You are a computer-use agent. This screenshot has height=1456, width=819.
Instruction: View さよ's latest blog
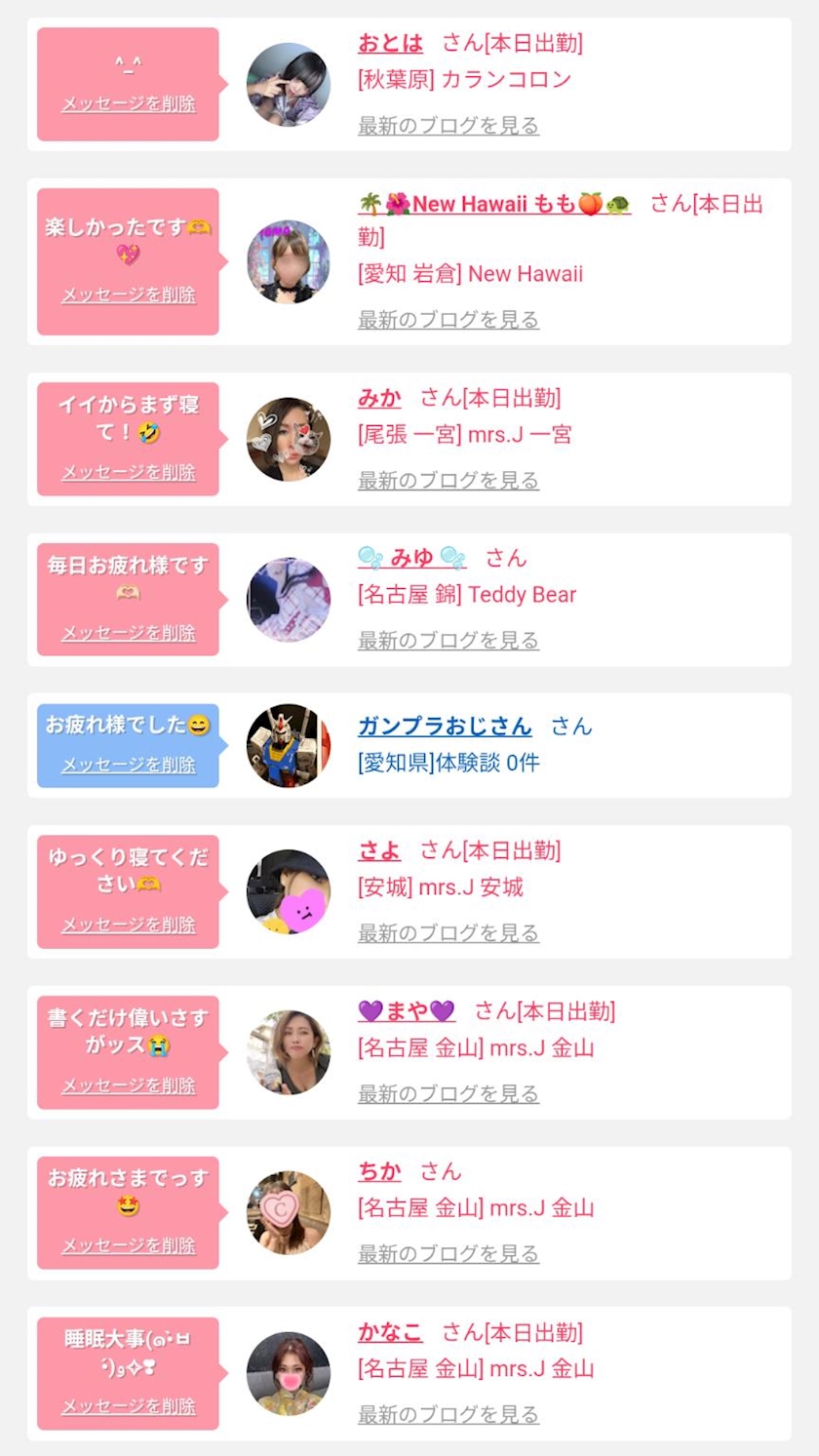tap(448, 933)
